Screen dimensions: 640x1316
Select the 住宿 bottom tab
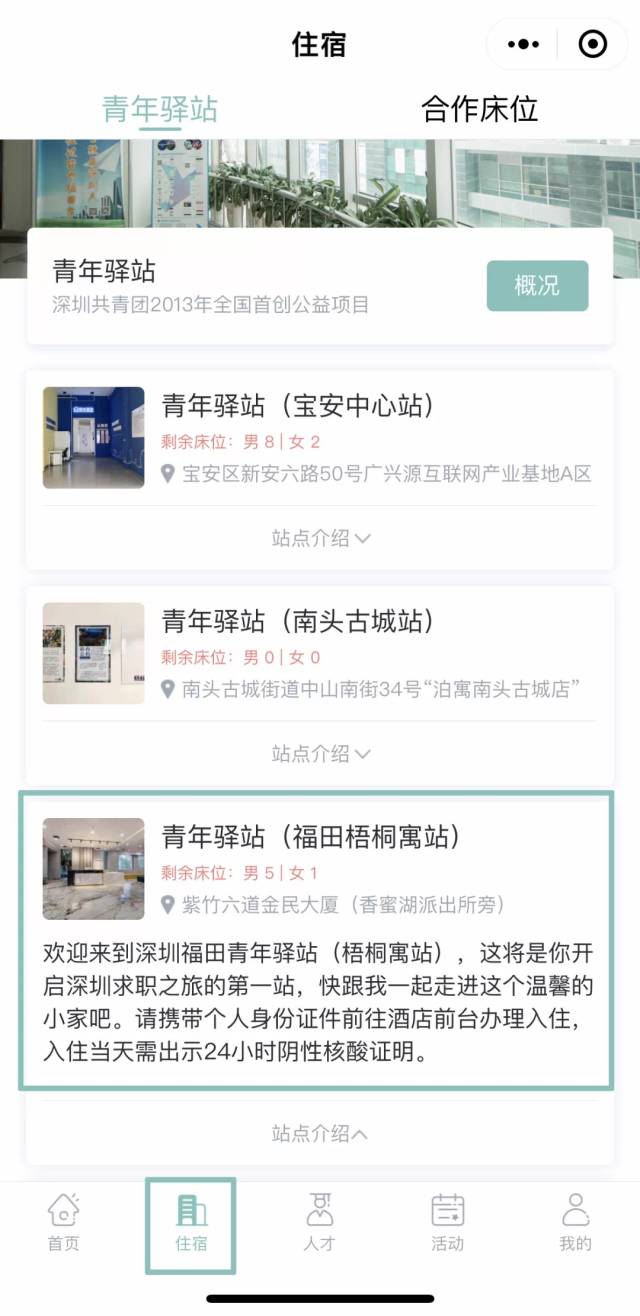pyautogui.click(x=191, y=1222)
